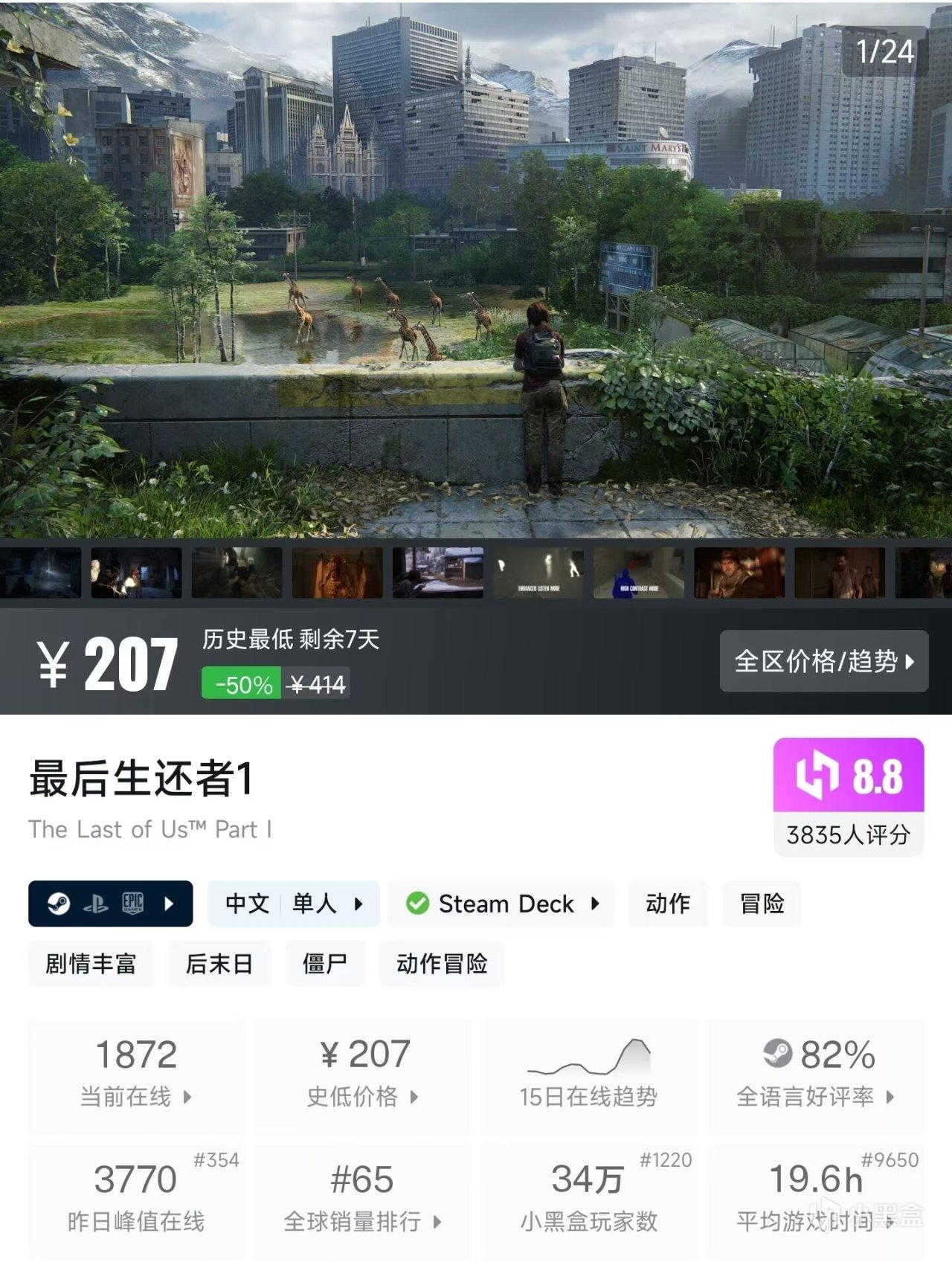Screen dimensions: 952x1262
Task: Open the platform selector with Steam, PlayStation, Epic
Action: (110, 904)
